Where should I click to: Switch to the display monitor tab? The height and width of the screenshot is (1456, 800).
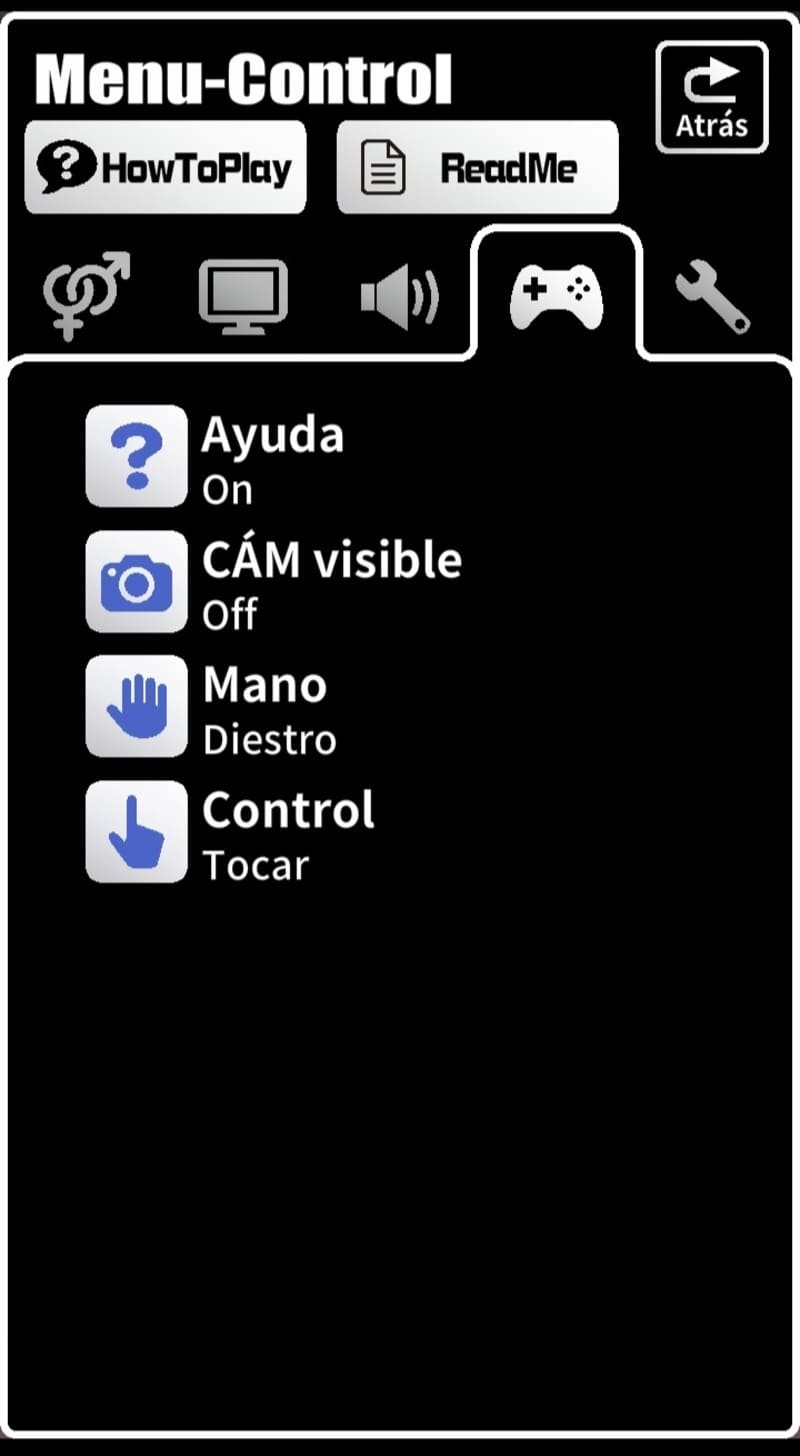tap(243, 296)
